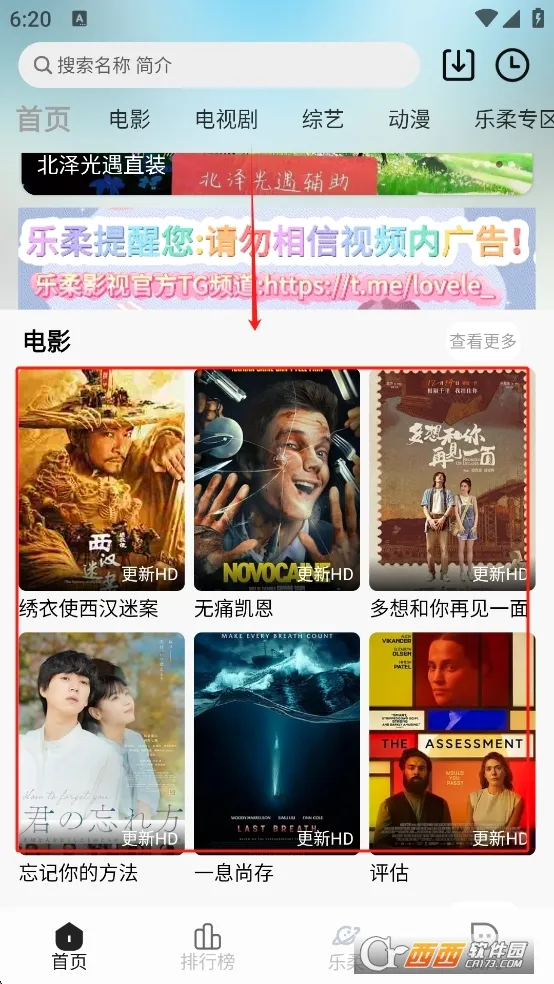Screen dimensions: 554x984
Task: Tap the search box for name or synopsis
Action: point(219,65)
